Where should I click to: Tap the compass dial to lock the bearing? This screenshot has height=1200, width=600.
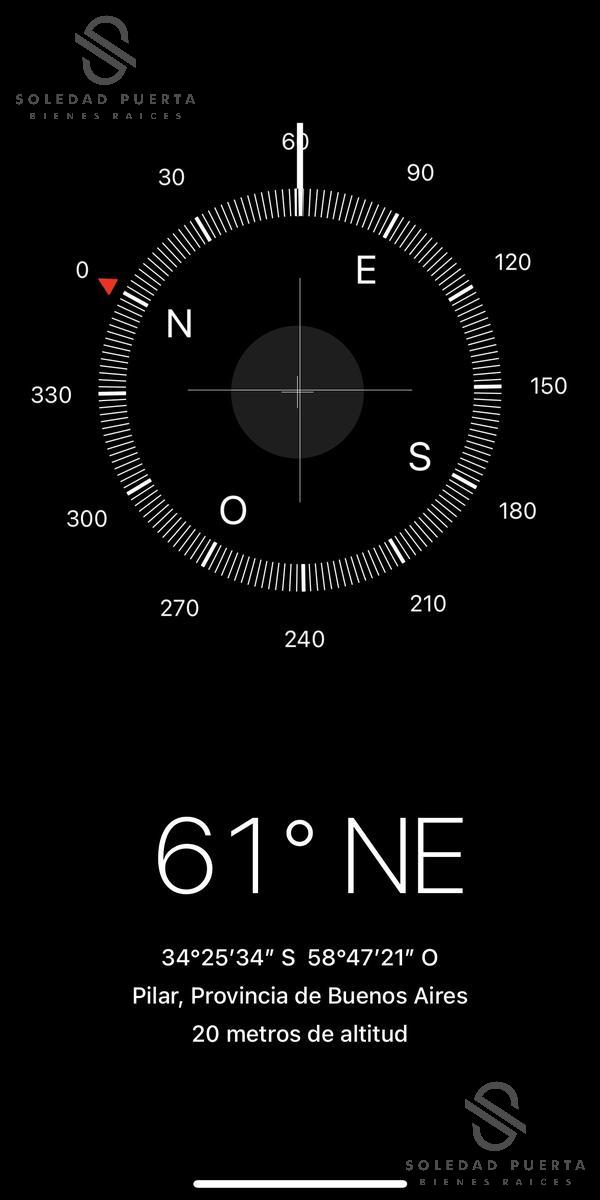pos(299,391)
